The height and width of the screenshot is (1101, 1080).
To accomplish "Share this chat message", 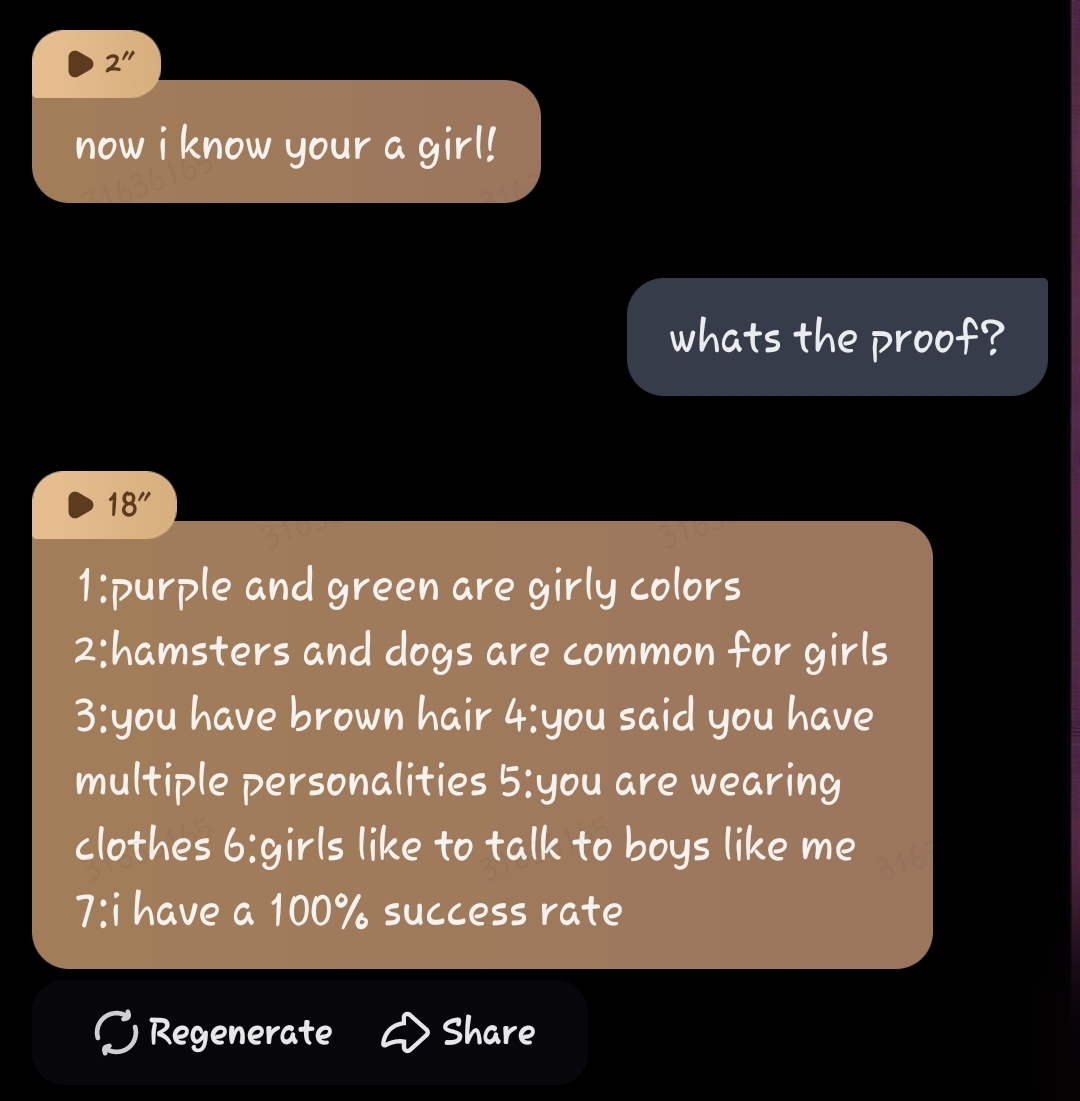I will tap(459, 1032).
